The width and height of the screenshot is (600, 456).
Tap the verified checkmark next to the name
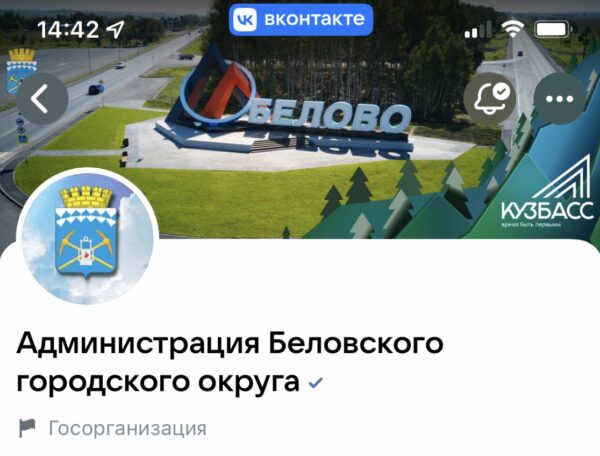coord(316,383)
